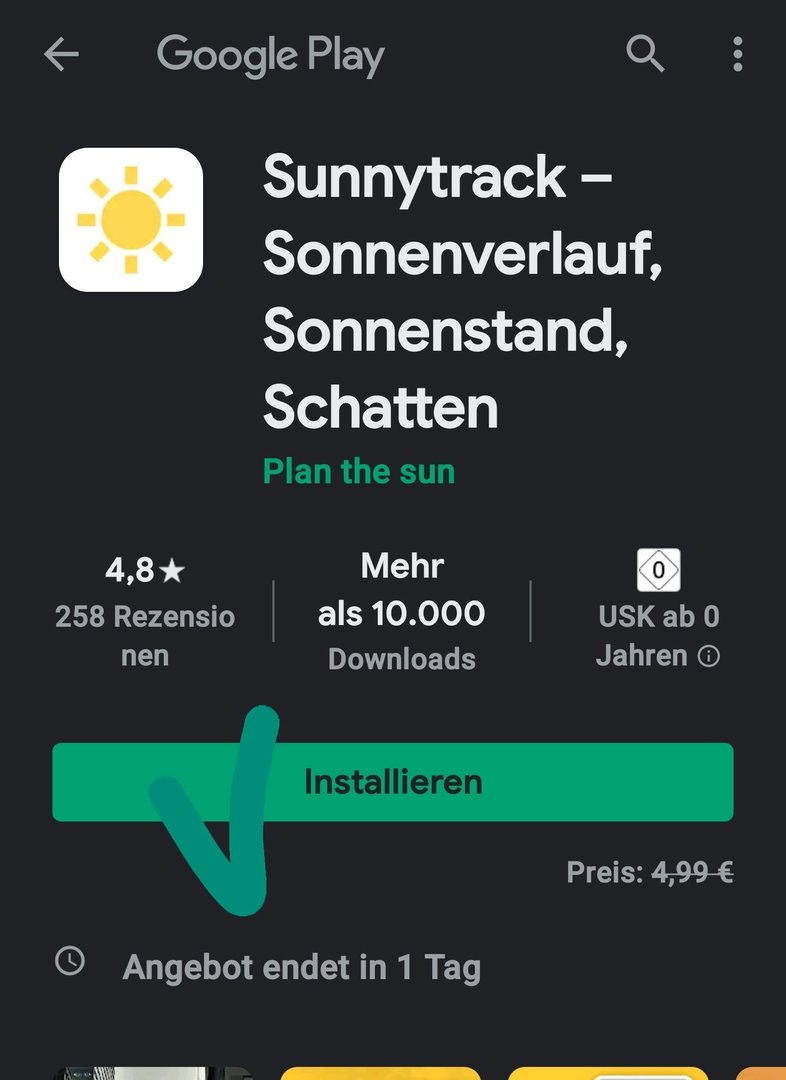Tap the green Installieren button
Image resolution: width=786 pixels, height=1080 pixels.
[x=393, y=781]
